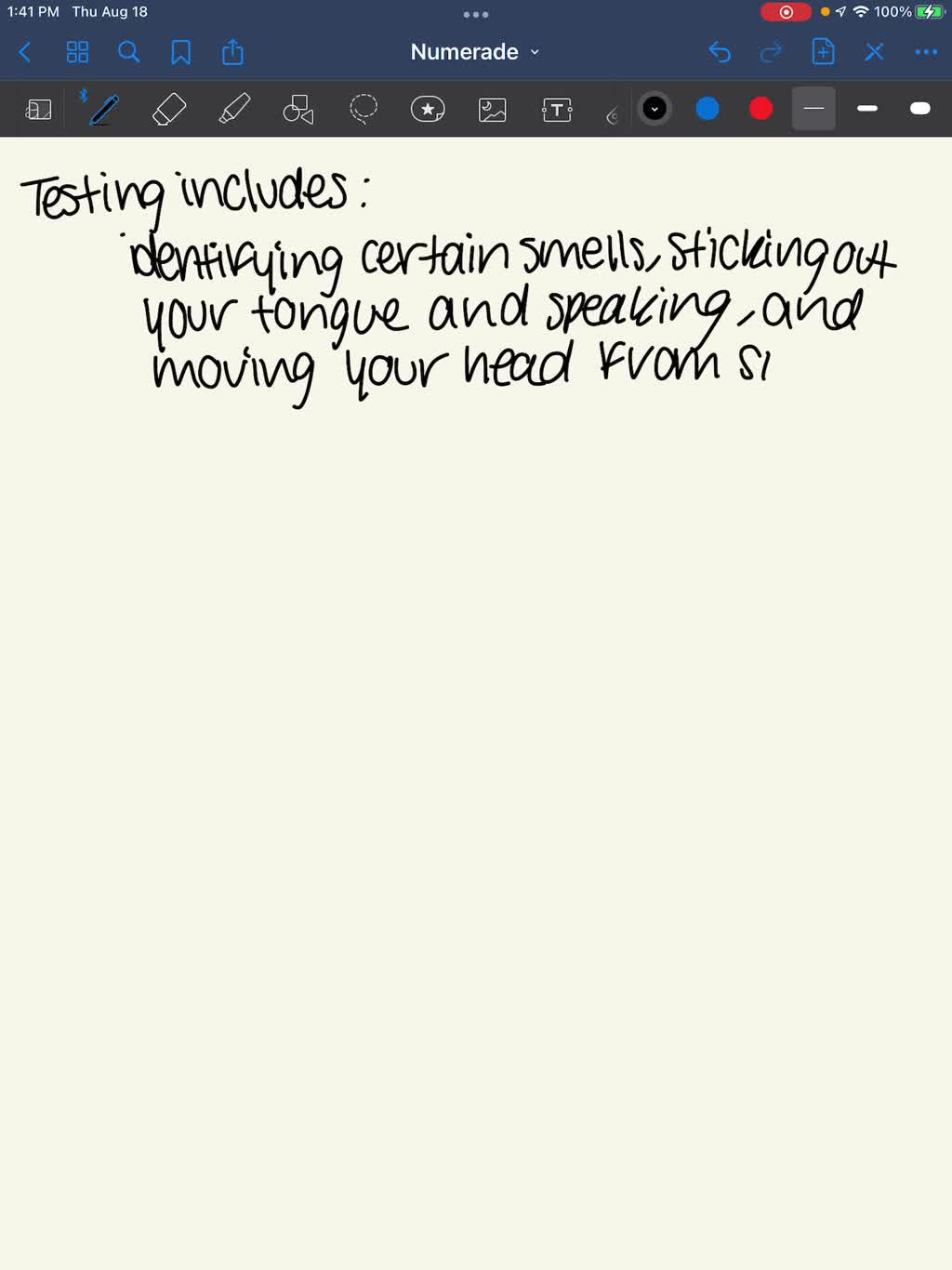Open the Shapes tool

click(297, 109)
